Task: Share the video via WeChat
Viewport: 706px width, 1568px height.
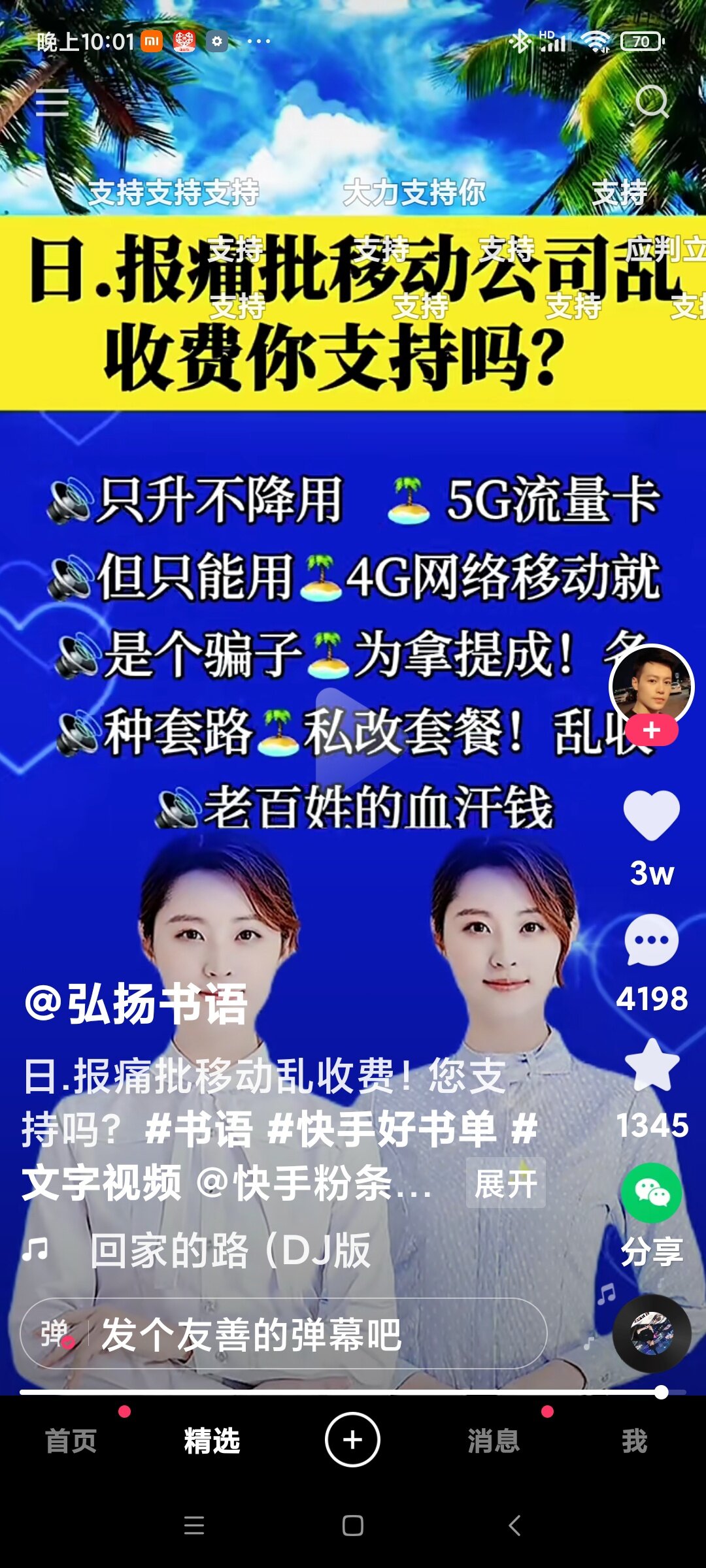Action: 651,1193
